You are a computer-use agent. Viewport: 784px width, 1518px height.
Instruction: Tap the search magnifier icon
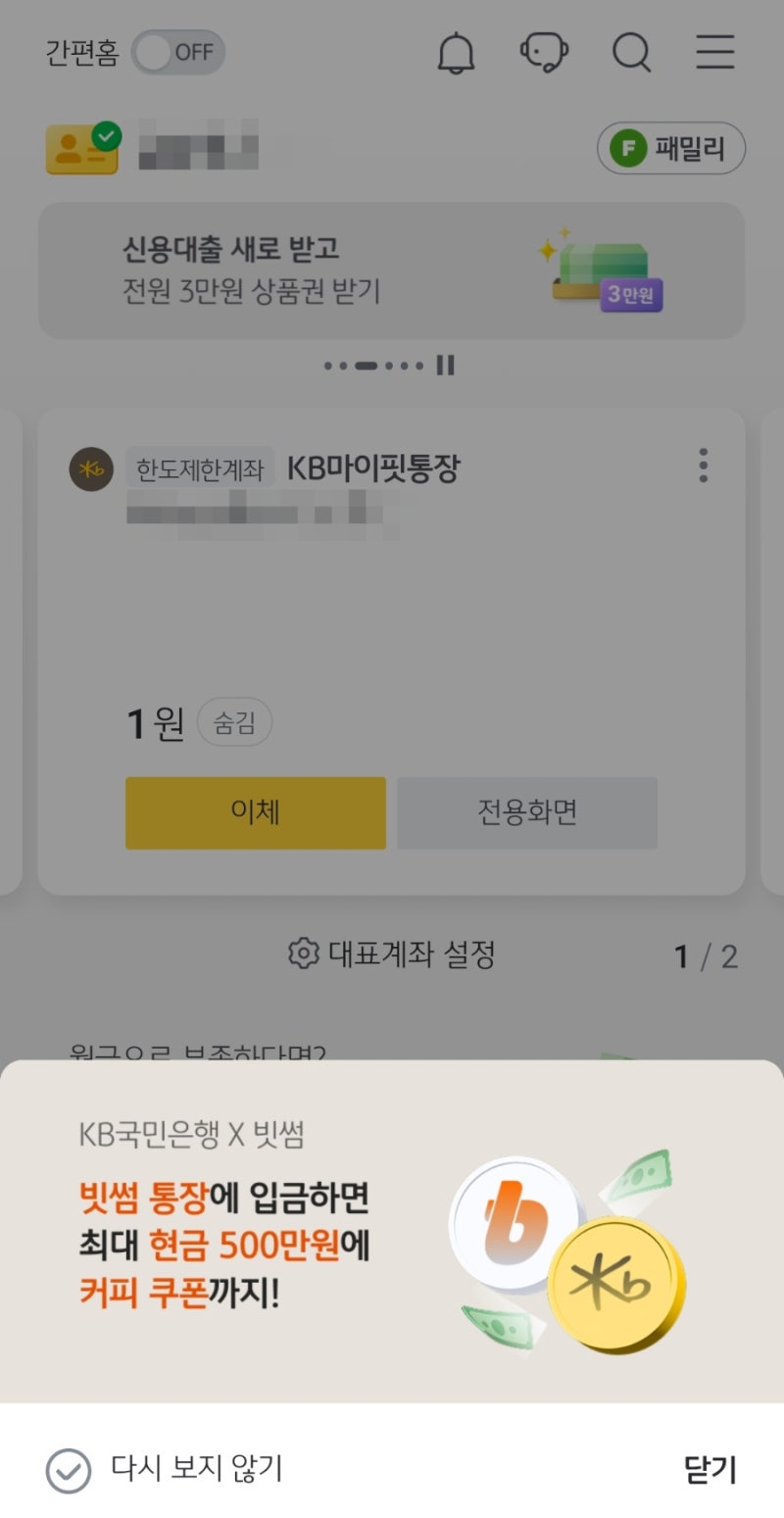[x=631, y=54]
